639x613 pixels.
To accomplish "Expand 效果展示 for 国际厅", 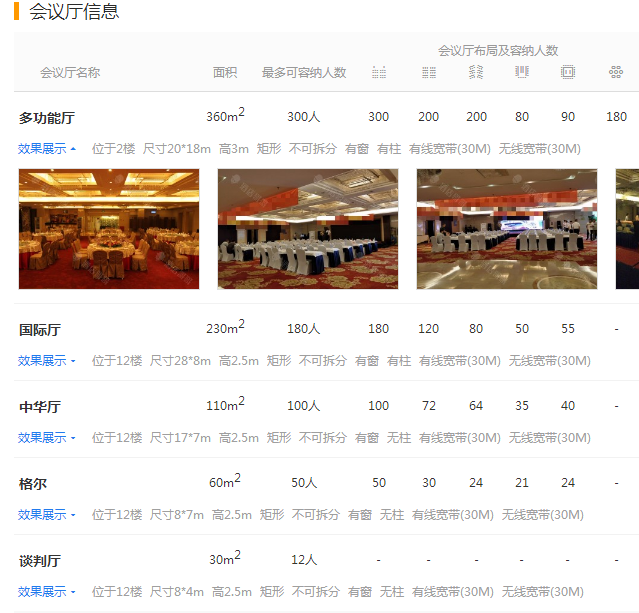I will click(x=47, y=361).
